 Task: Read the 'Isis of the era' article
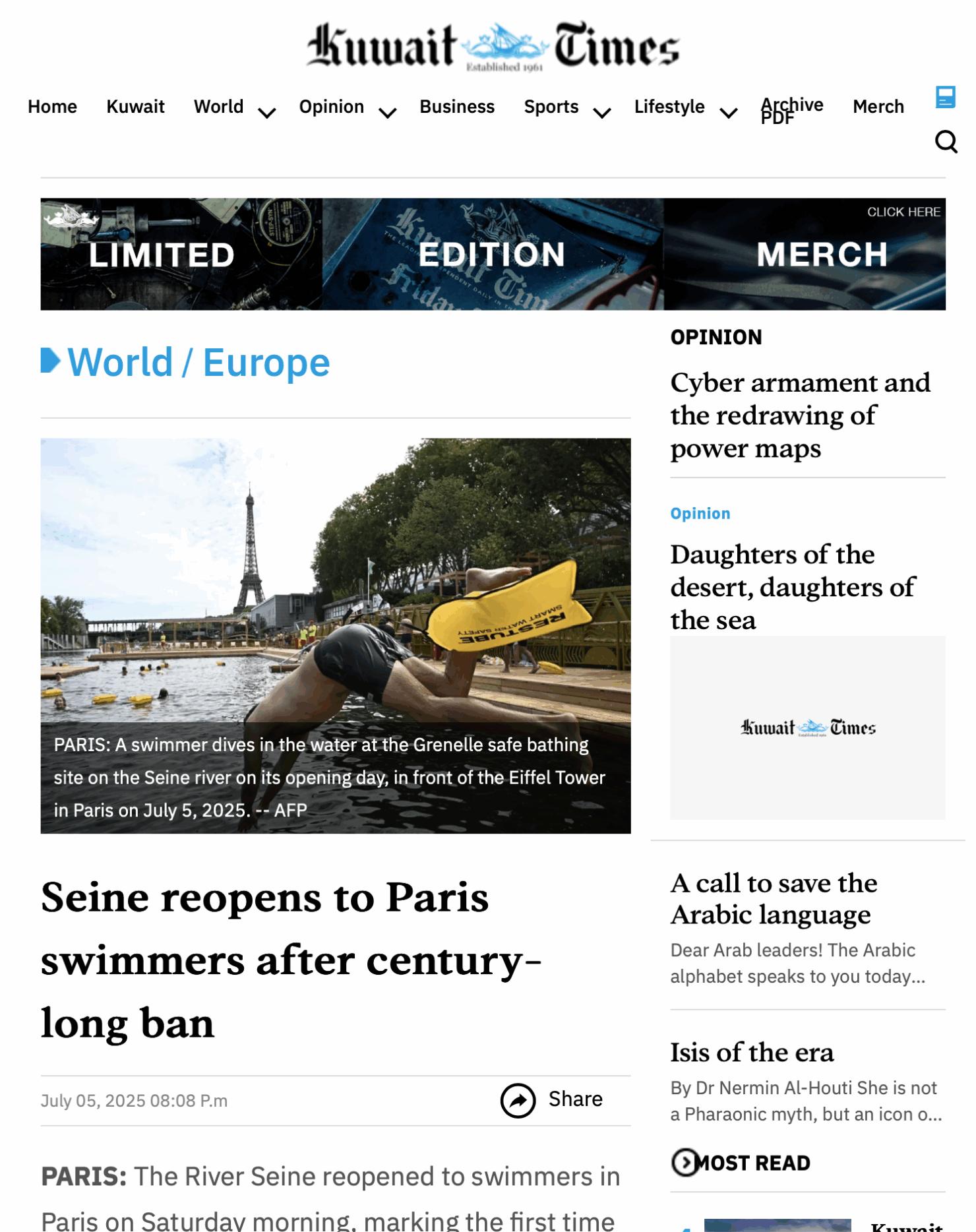(x=752, y=1052)
